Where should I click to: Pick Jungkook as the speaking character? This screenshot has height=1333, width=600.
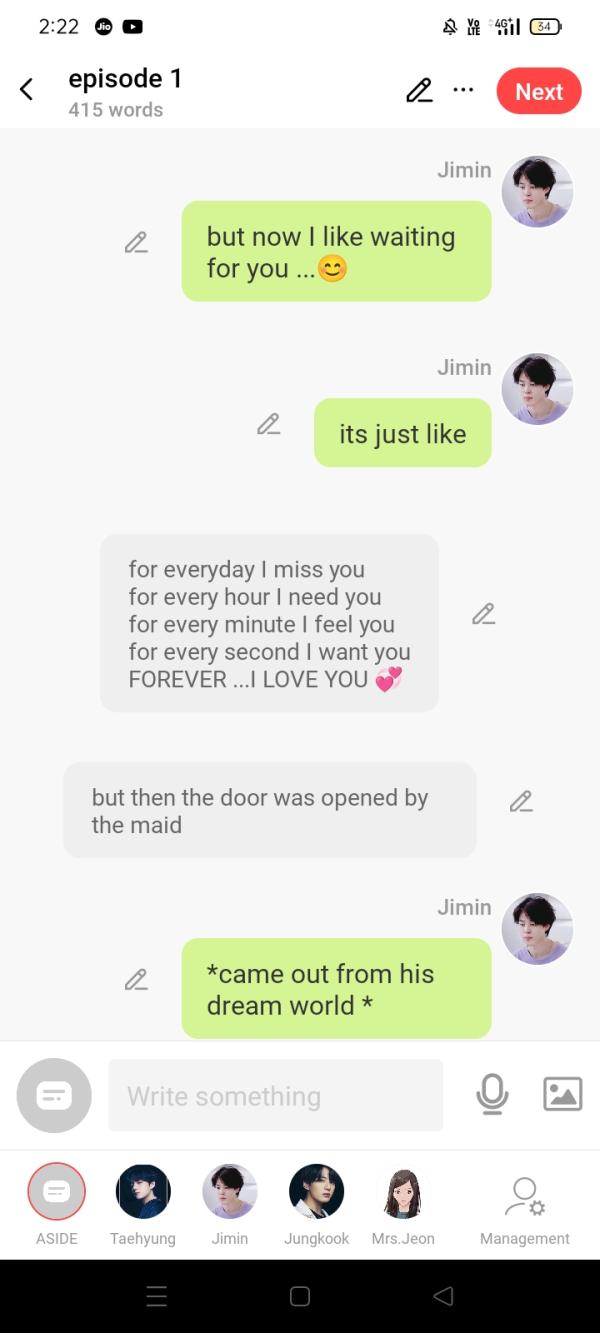[x=316, y=1191]
